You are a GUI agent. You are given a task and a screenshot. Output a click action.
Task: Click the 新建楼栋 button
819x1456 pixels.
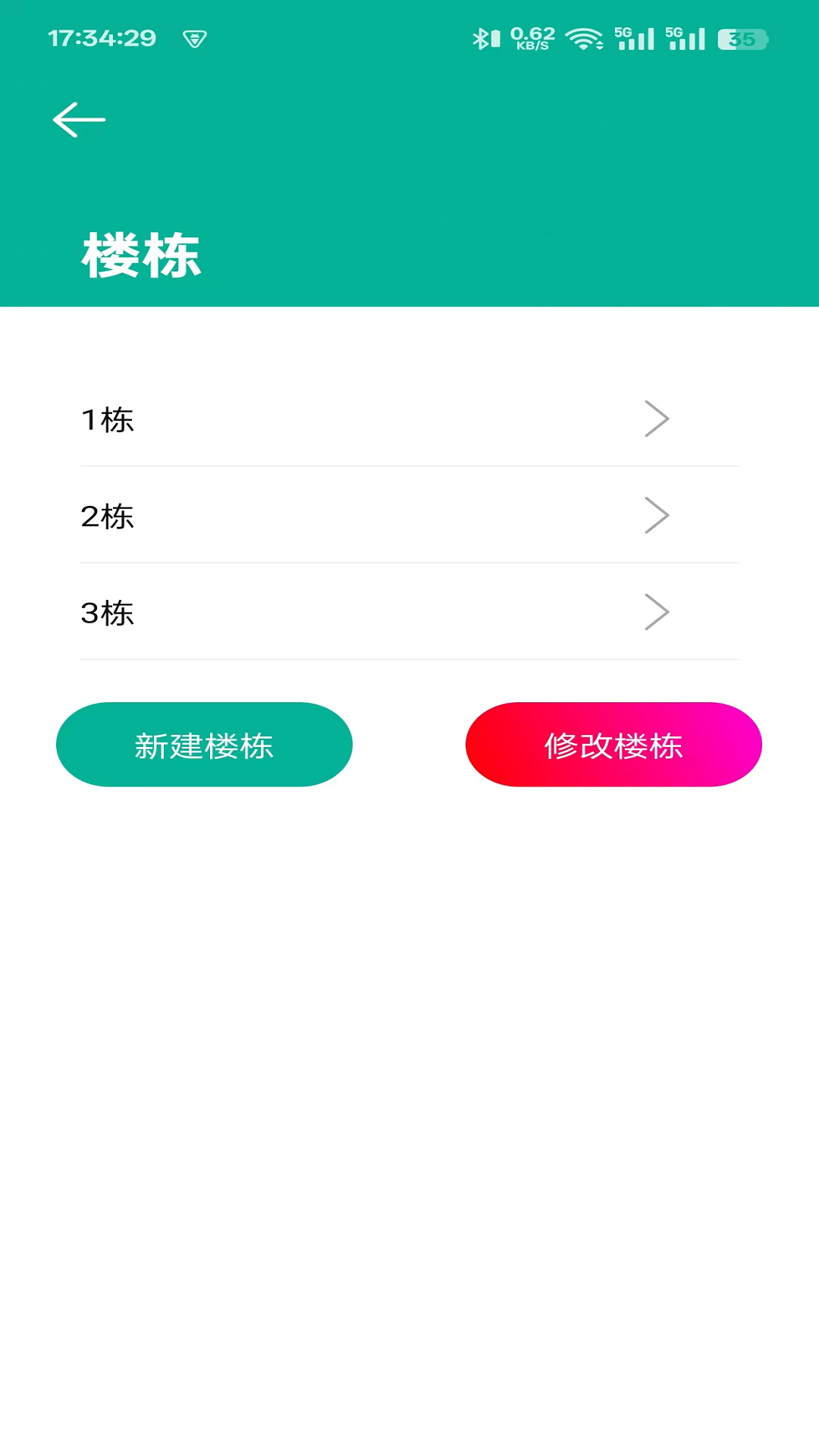click(x=204, y=744)
